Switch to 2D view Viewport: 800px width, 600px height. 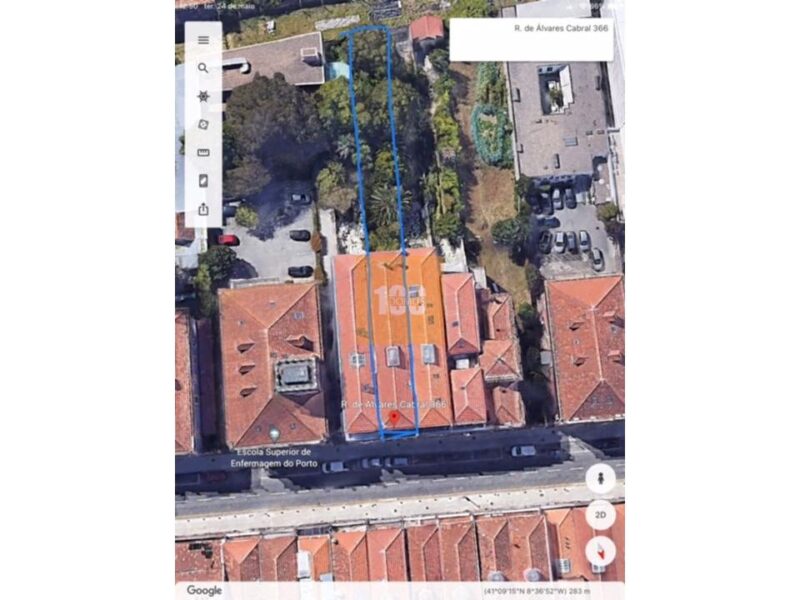pyautogui.click(x=600, y=515)
